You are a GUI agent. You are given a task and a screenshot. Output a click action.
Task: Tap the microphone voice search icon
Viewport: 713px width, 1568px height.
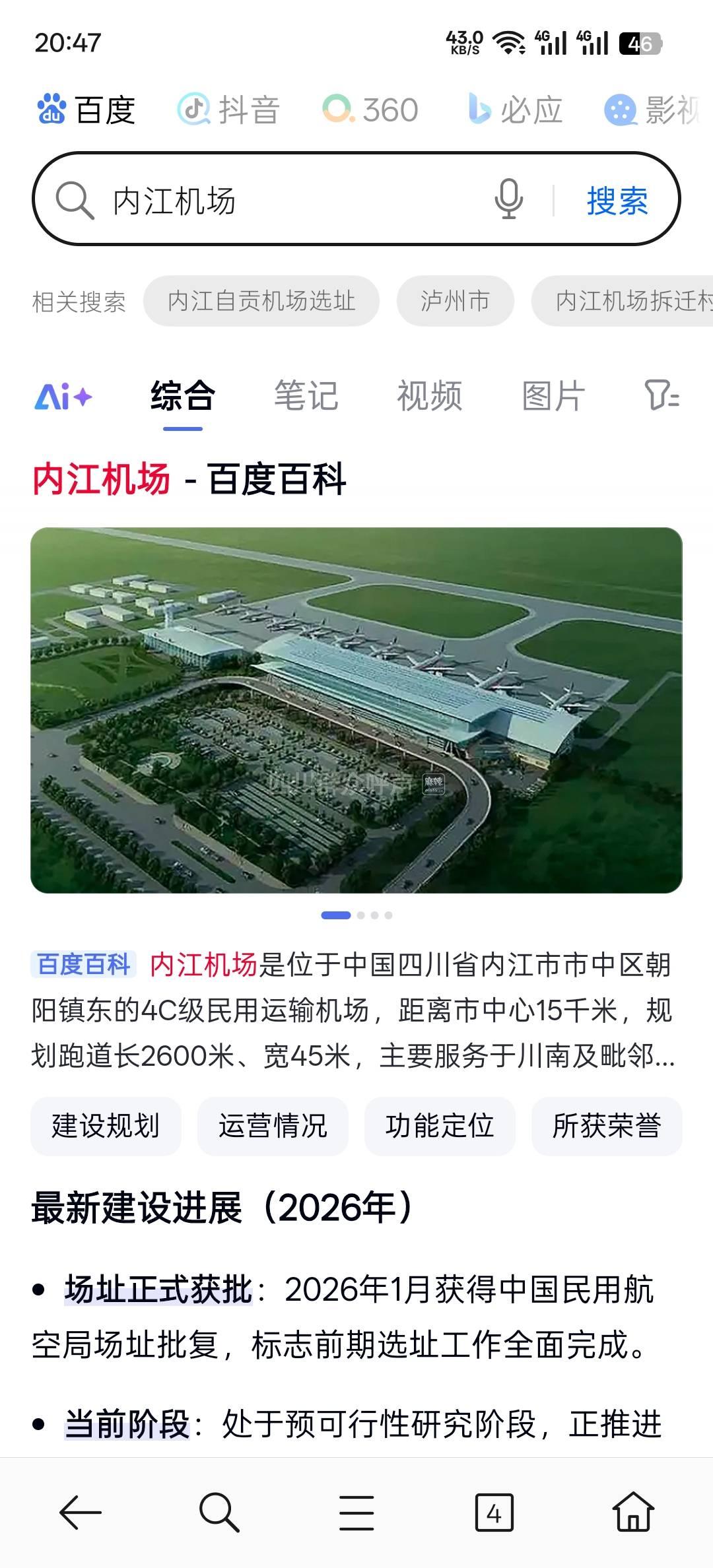(508, 199)
